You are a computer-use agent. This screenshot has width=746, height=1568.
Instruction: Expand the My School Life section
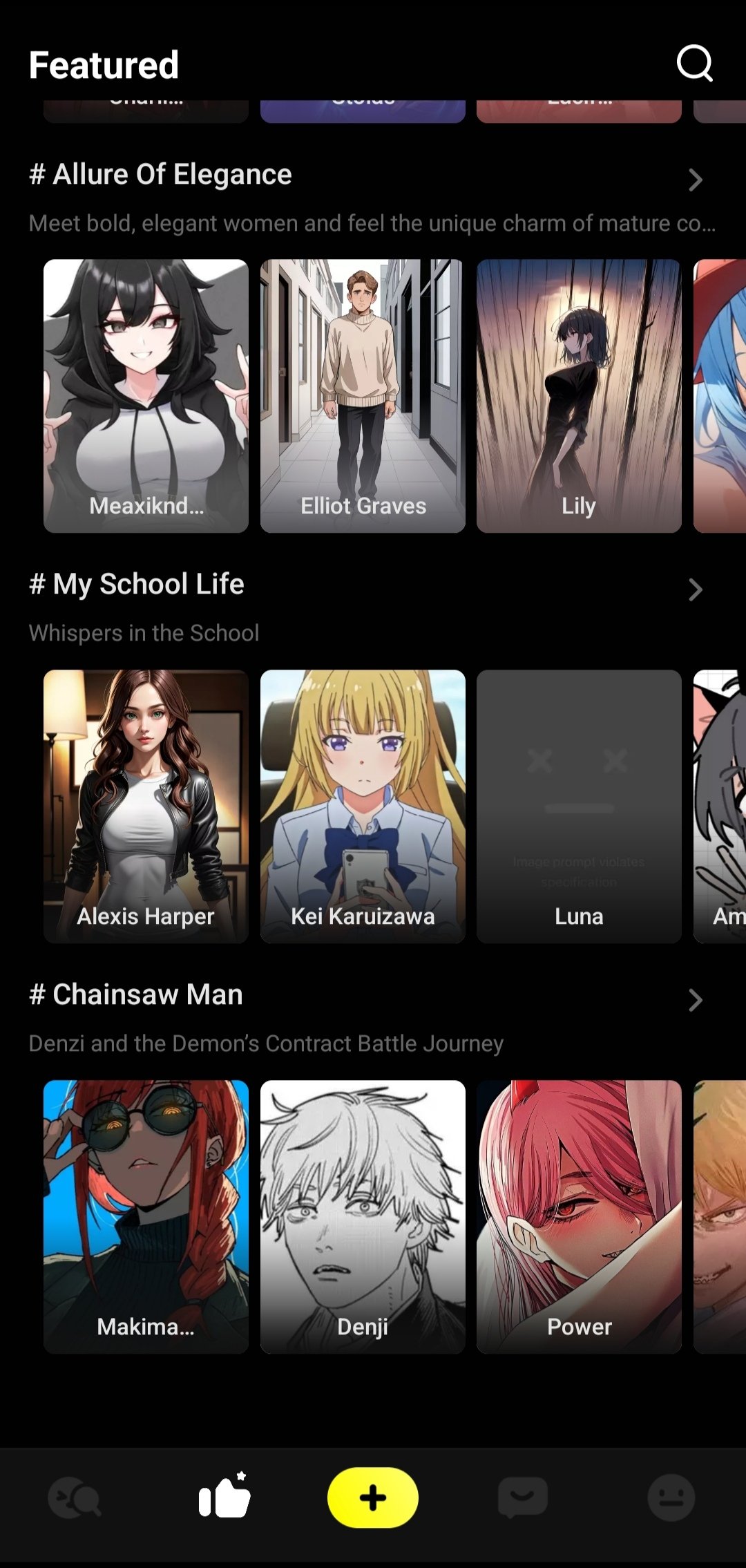pos(695,589)
